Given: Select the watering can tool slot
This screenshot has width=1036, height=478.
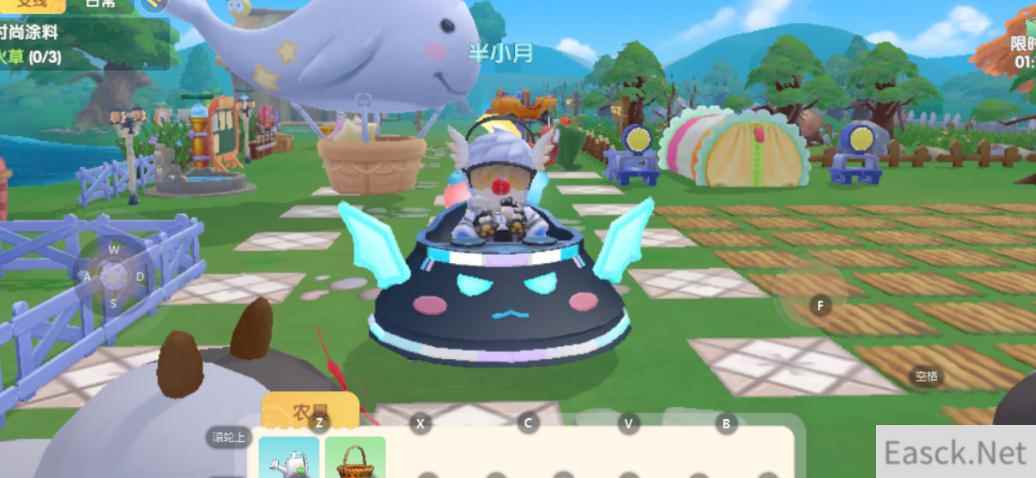Looking at the screenshot, I should point(289,458).
